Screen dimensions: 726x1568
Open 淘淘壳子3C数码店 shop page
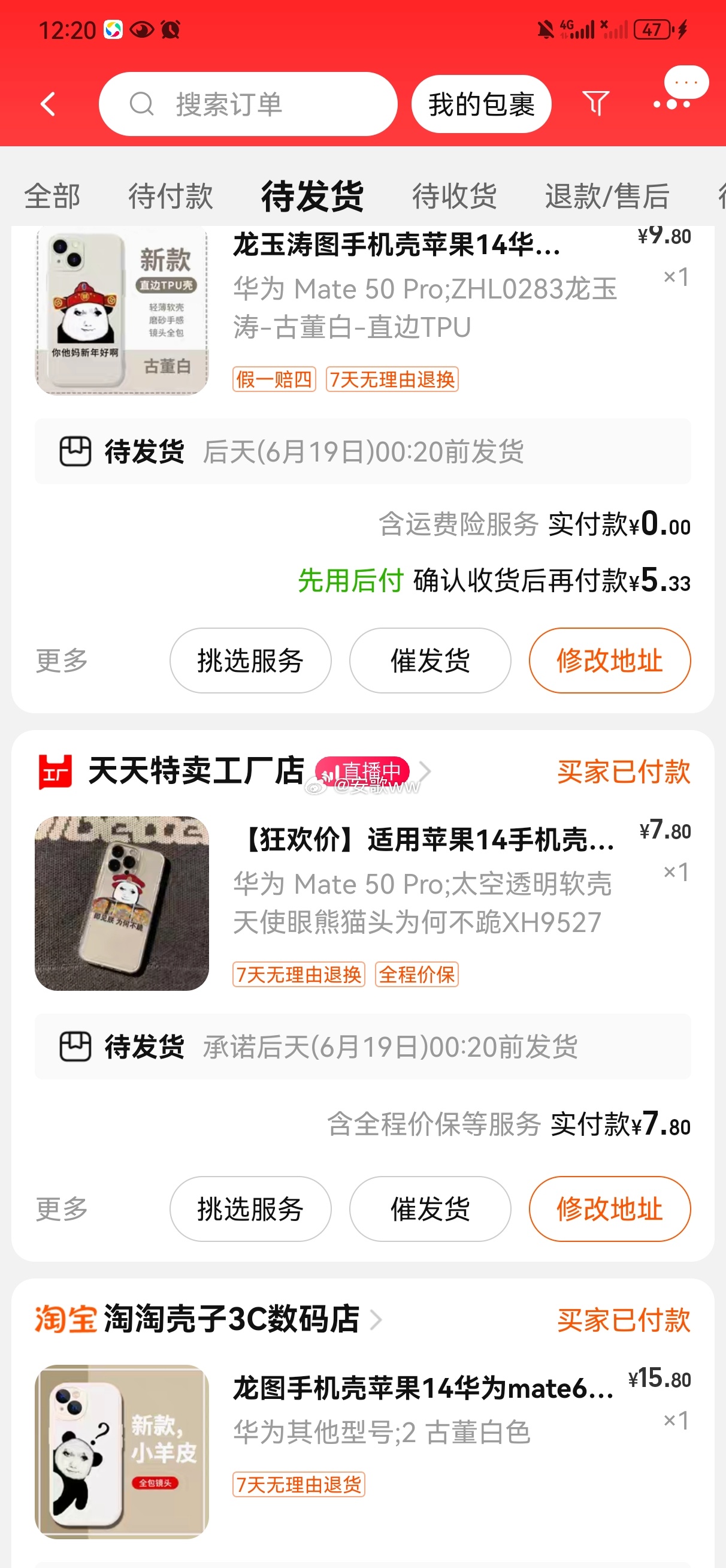pos(231,1319)
